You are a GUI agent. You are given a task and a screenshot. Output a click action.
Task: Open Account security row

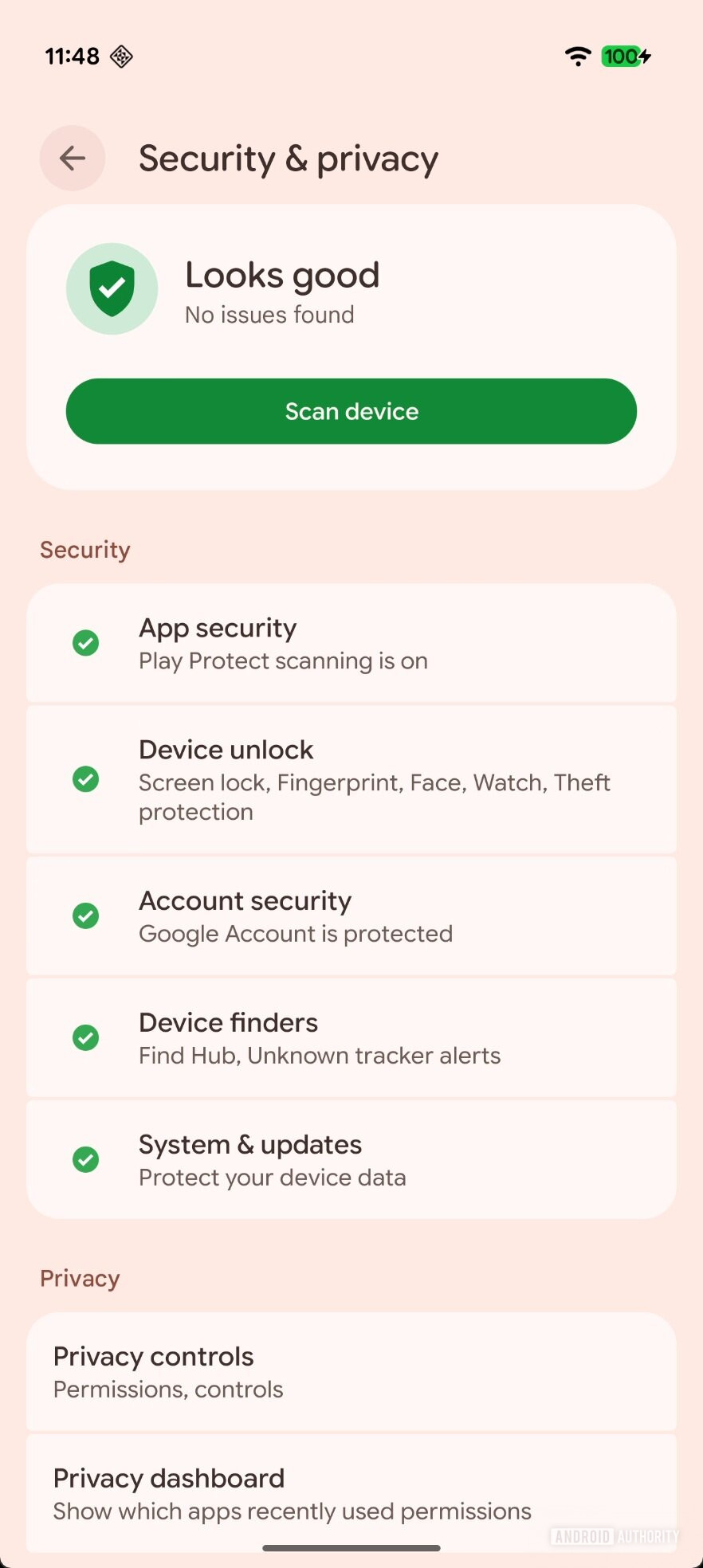[x=351, y=916]
